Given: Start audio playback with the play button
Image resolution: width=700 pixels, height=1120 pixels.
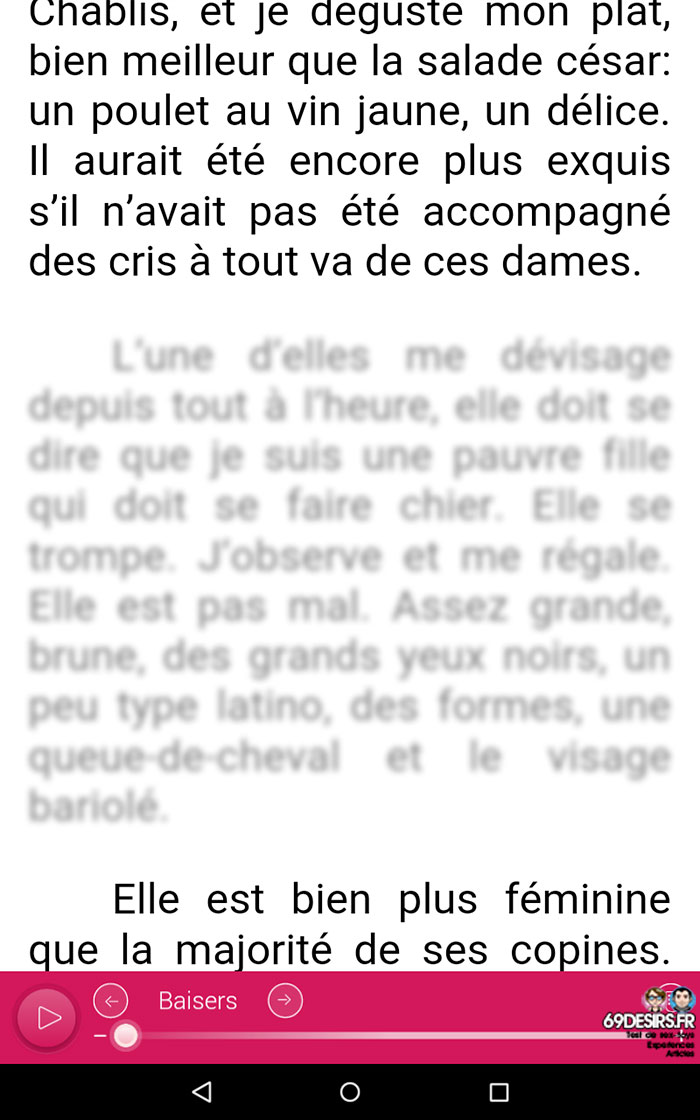Looking at the screenshot, I should (x=47, y=1018).
